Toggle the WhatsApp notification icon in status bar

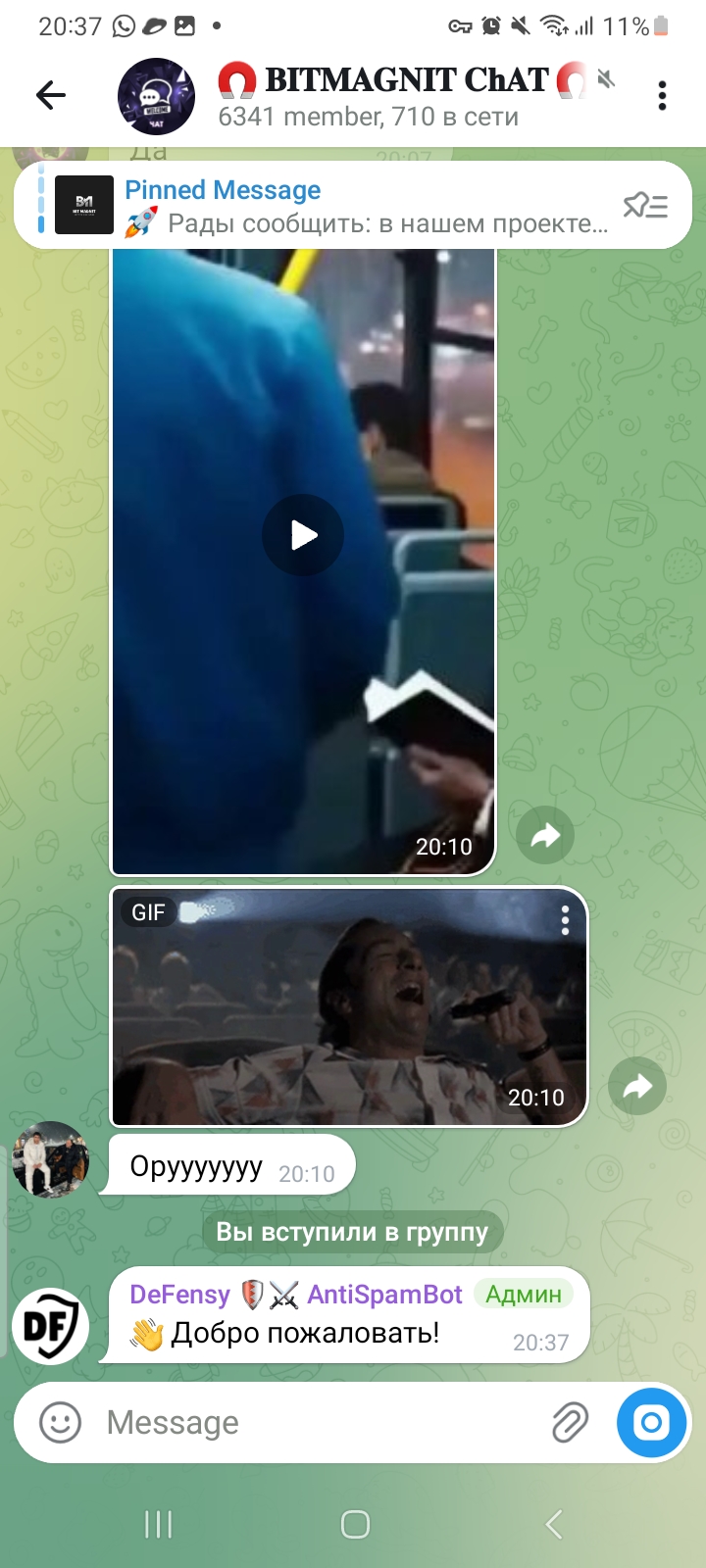click(122, 25)
